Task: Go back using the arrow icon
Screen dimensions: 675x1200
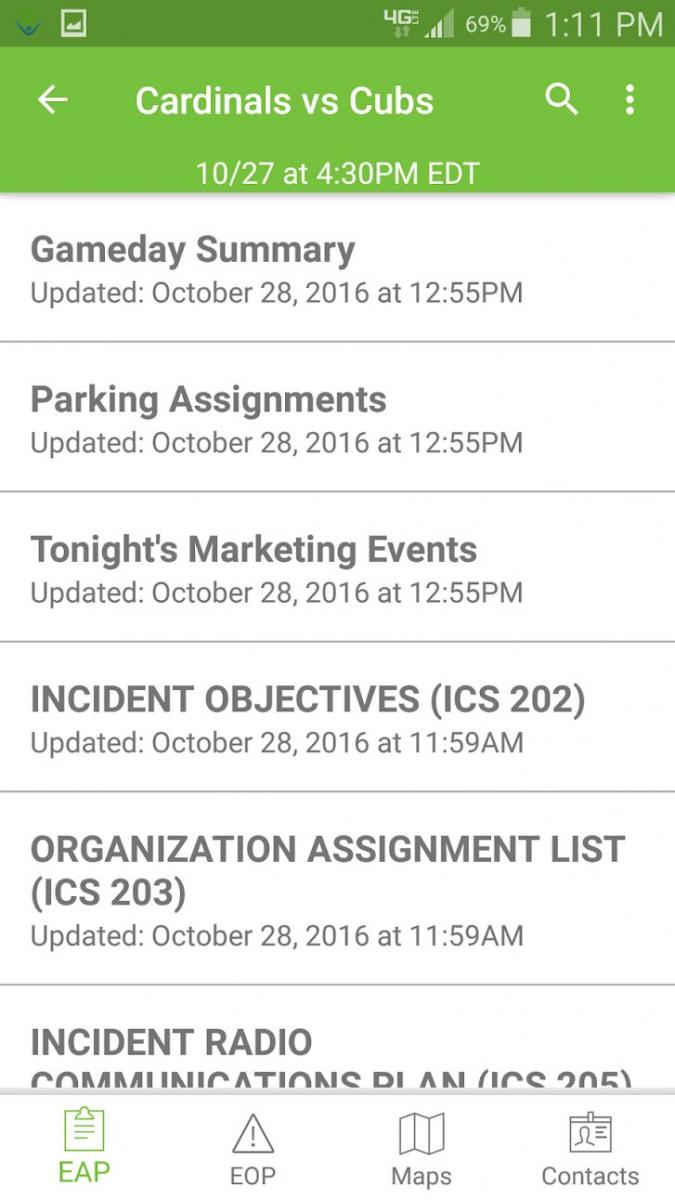Action: coord(53,100)
